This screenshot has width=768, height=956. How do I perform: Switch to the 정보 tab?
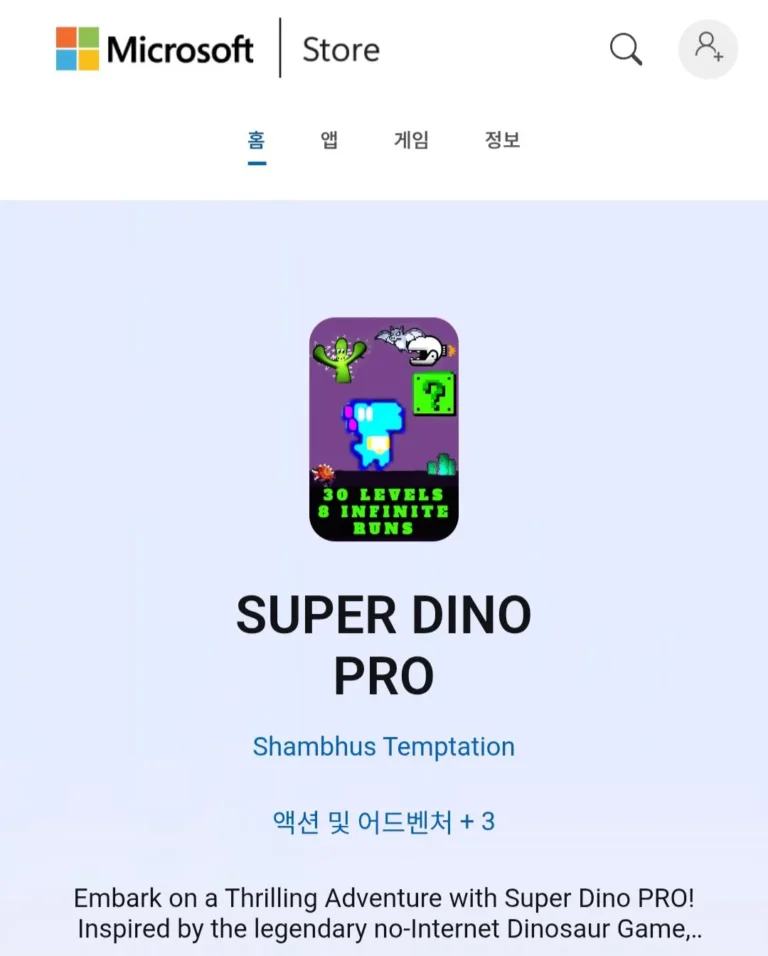pyautogui.click(x=502, y=140)
